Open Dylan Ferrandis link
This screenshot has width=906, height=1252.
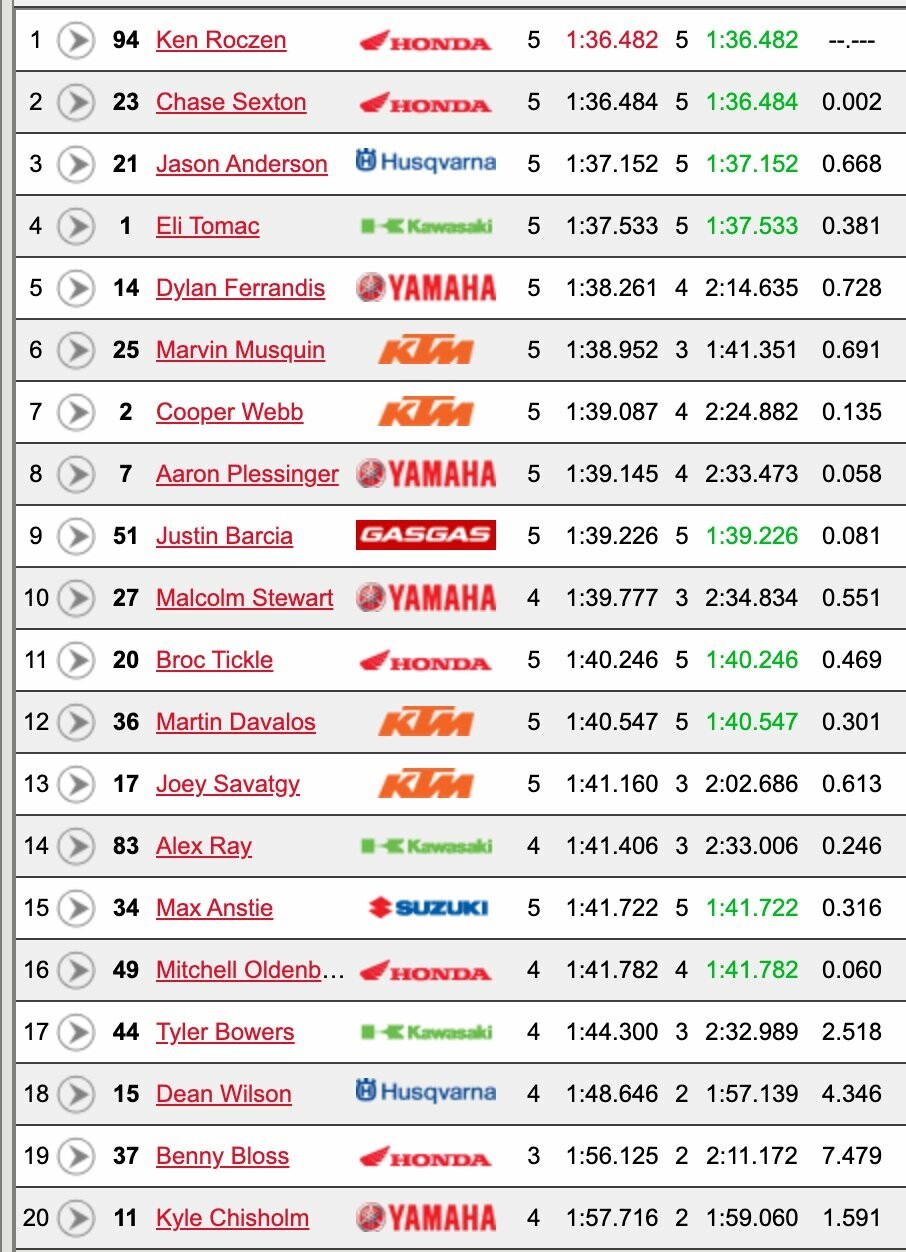coord(240,289)
